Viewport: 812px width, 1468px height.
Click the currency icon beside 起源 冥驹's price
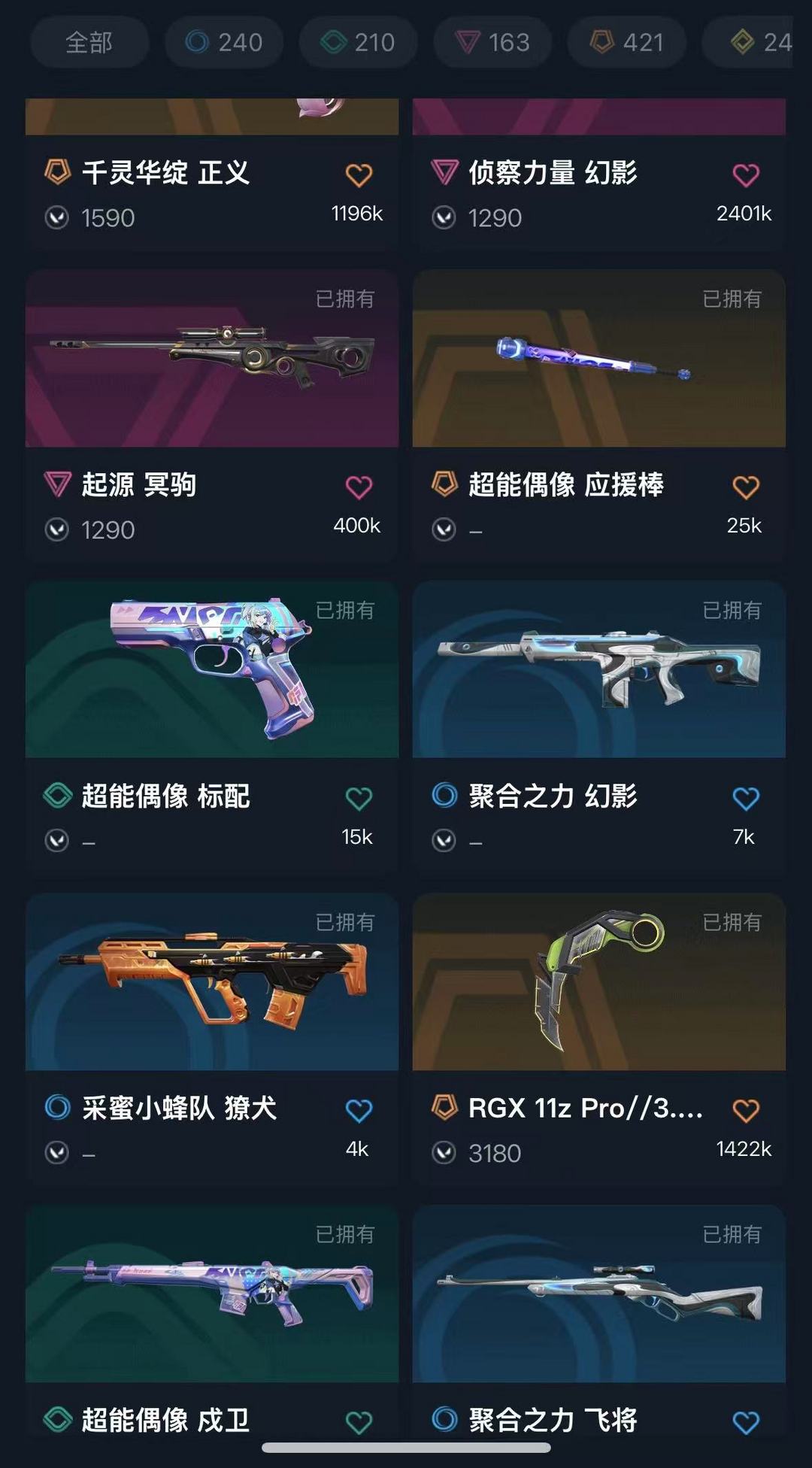pyautogui.click(x=58, y=530)
